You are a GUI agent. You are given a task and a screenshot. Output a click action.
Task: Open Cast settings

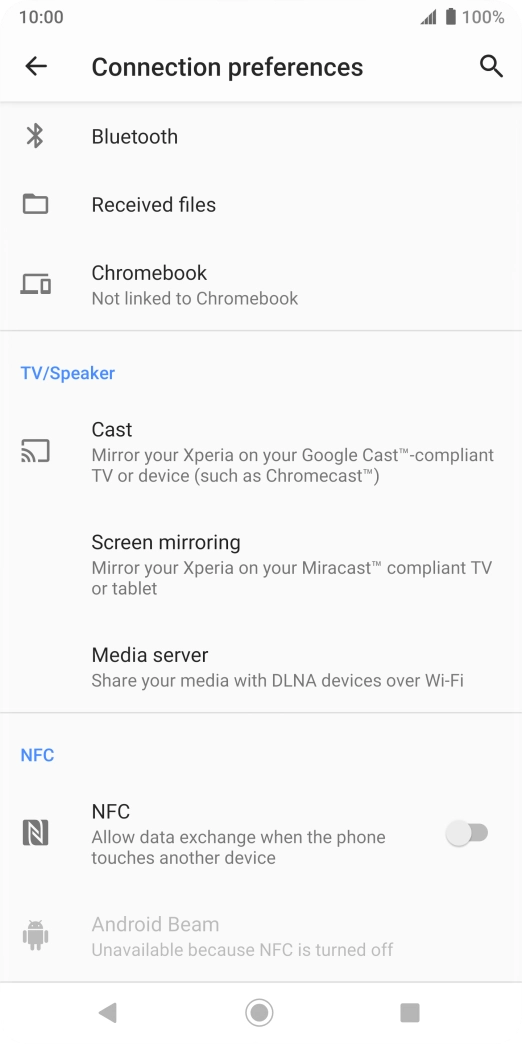[261, 451]
